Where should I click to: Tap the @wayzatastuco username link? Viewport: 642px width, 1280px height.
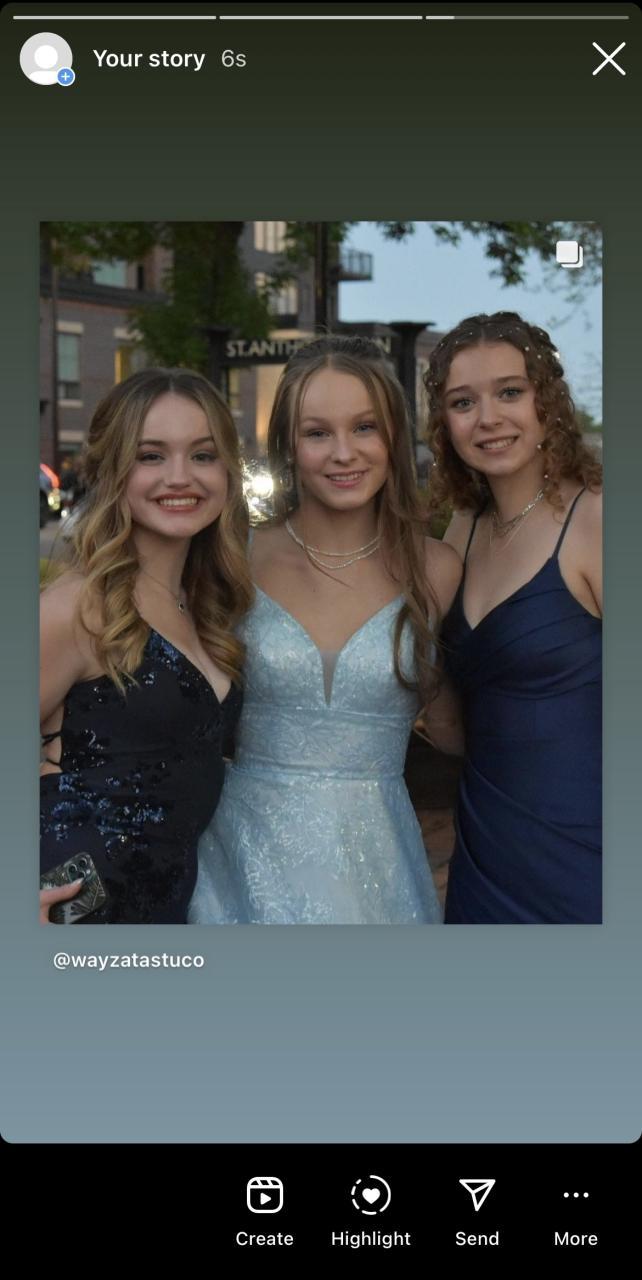click(x=128, y=960)
